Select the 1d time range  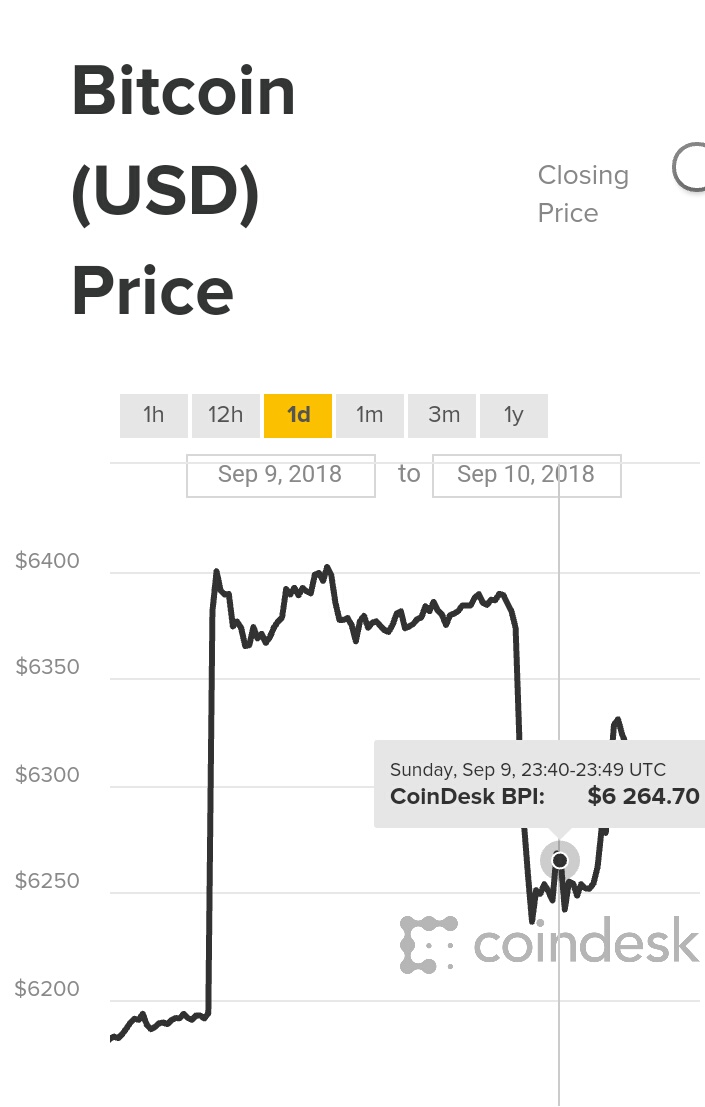(x=298, y=415)
